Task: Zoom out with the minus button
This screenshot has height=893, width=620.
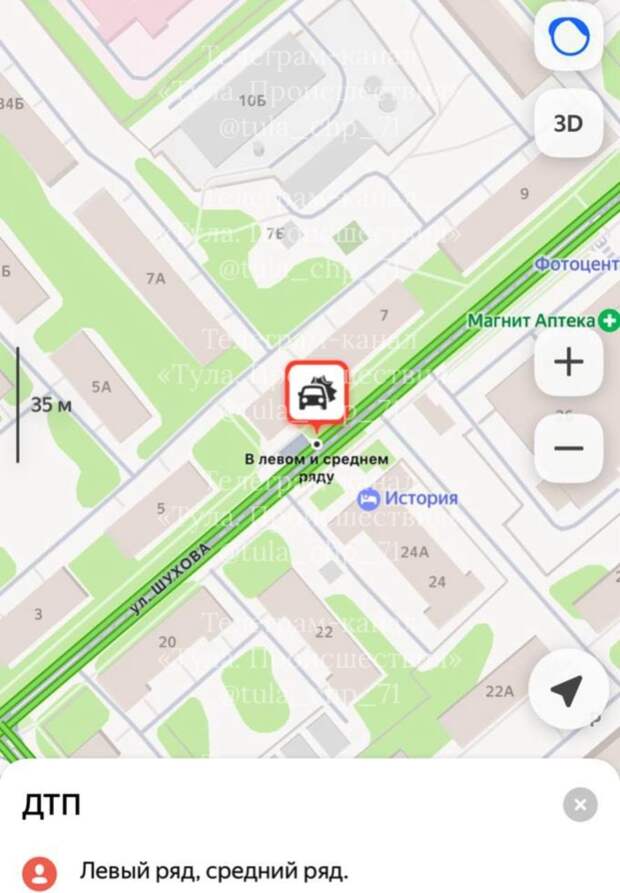Action: coord(568,448)
